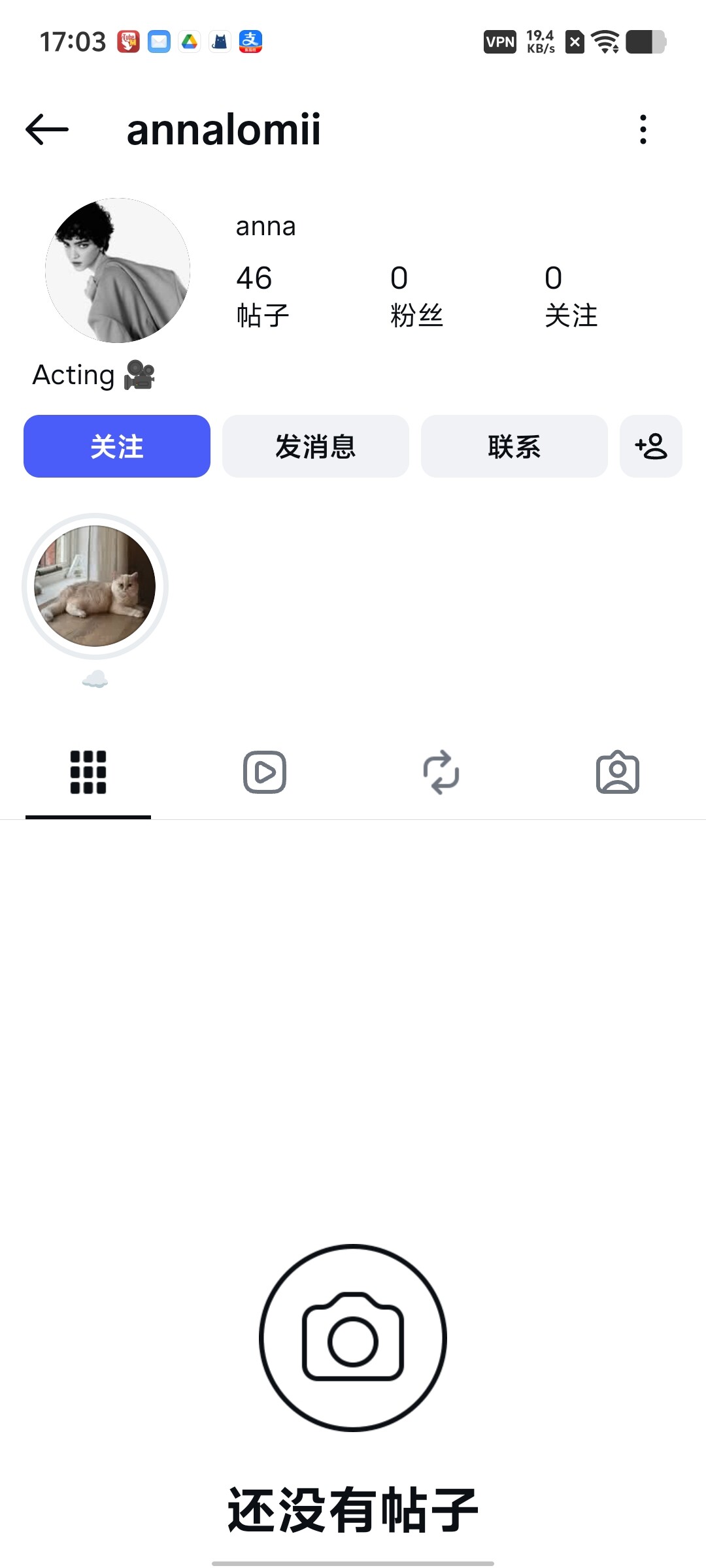Open the three-dot overflow menu
Viewport: 706px width, 1568px height.
[x=643, y=129]
